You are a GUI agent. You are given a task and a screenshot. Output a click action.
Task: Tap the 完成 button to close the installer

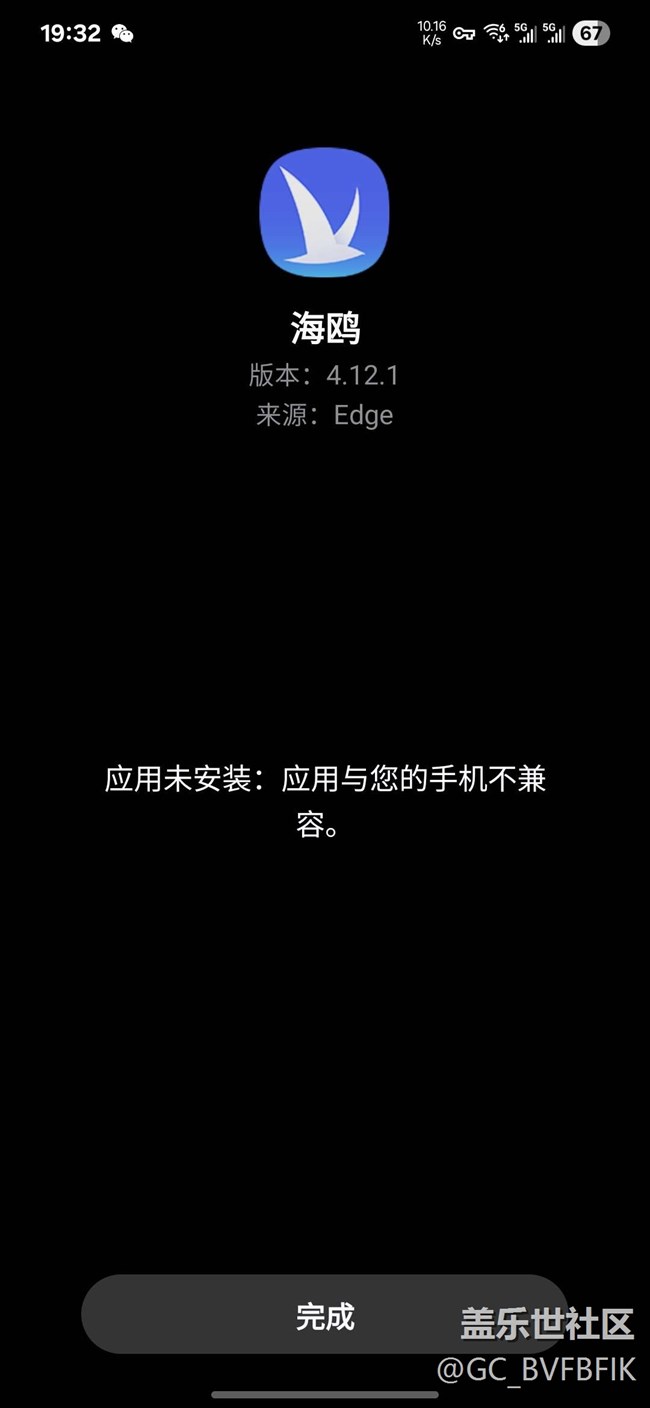tap(325, 1315)
